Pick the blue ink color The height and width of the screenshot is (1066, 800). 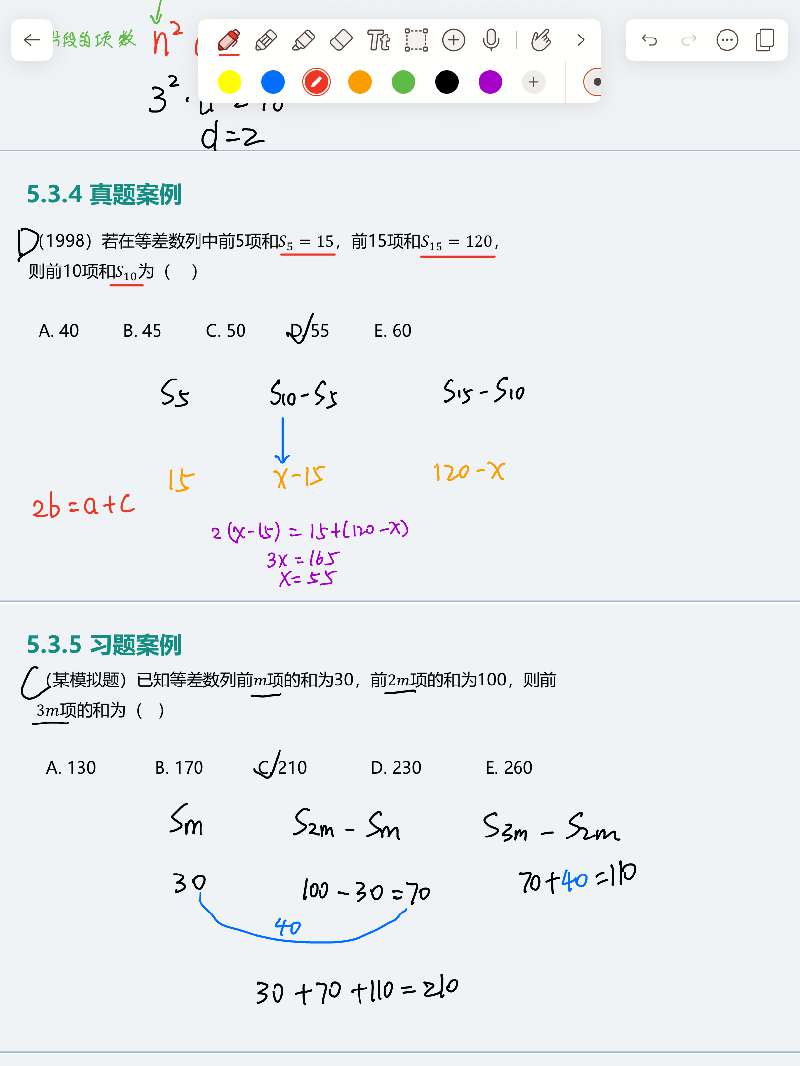[x=273, y=82]
